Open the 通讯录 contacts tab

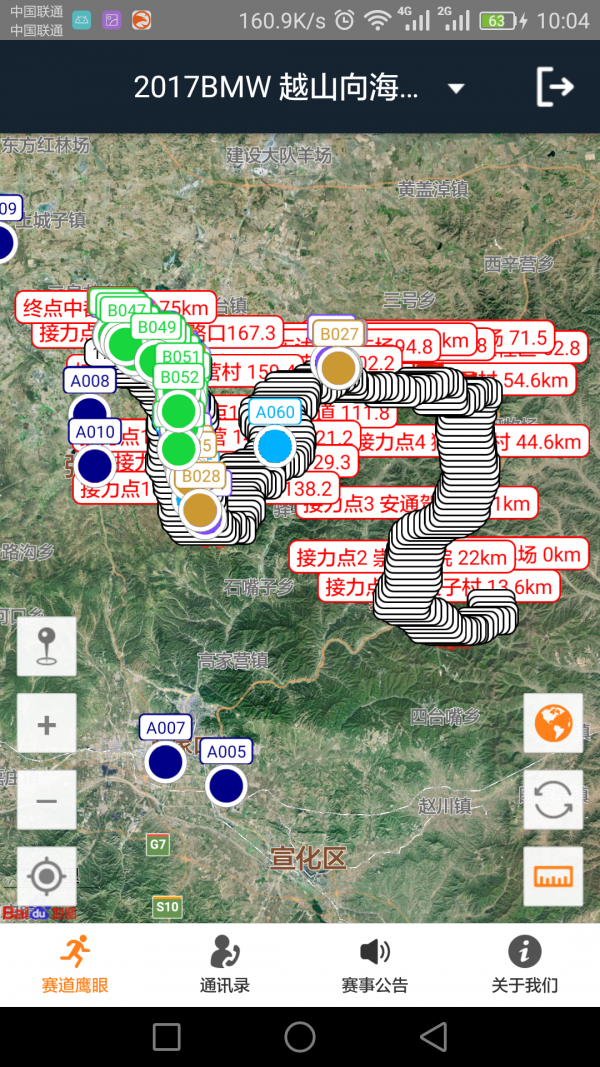point(225,965)
